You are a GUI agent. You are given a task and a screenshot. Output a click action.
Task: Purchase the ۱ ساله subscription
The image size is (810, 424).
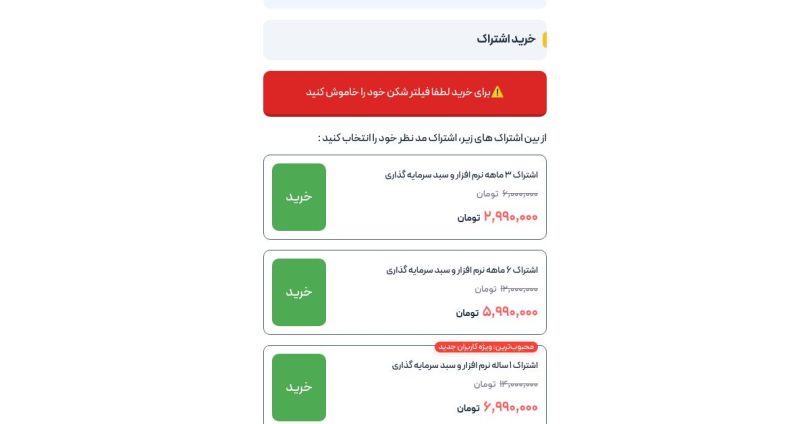click(x=298, y=387)
